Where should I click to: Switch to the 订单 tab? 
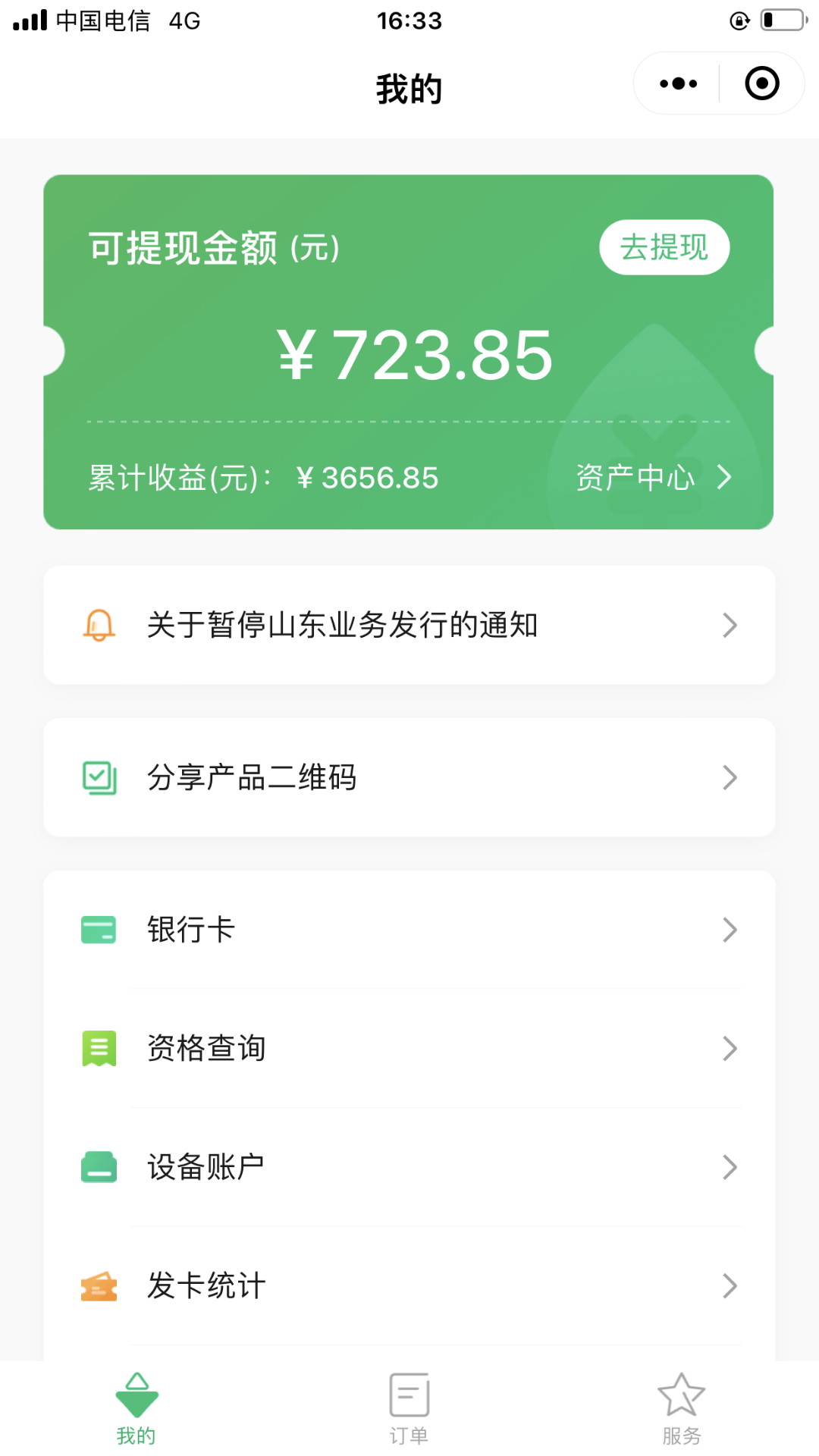409,1408
